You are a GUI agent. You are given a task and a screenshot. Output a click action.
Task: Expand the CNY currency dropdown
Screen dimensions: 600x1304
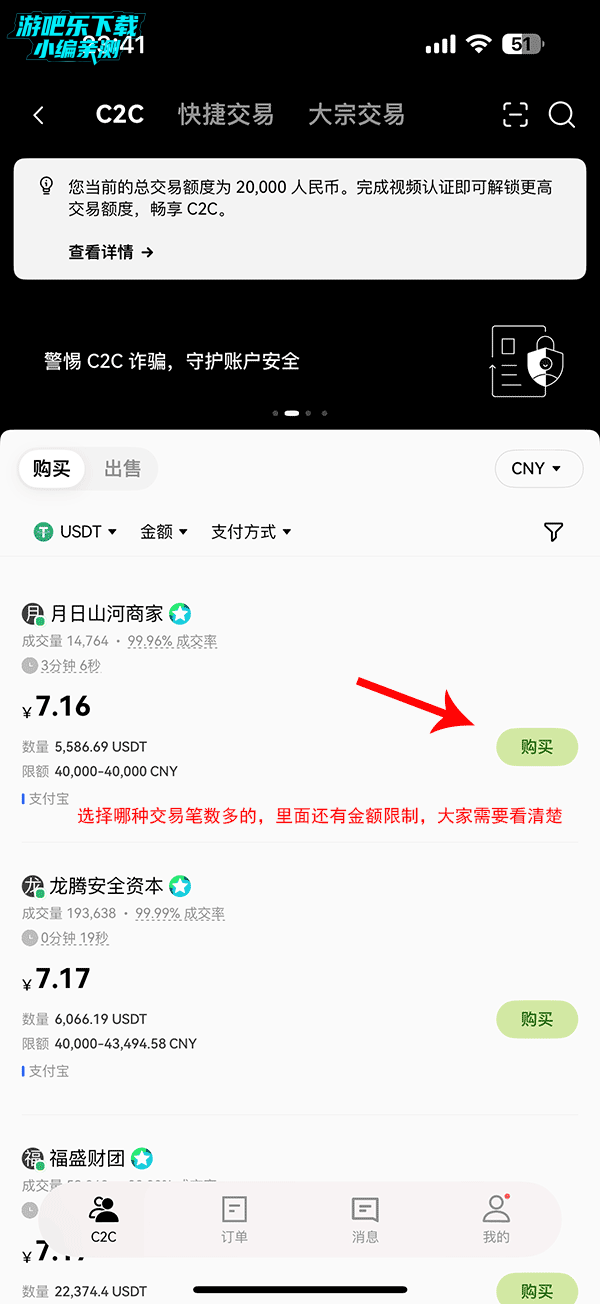coord(538,469)
